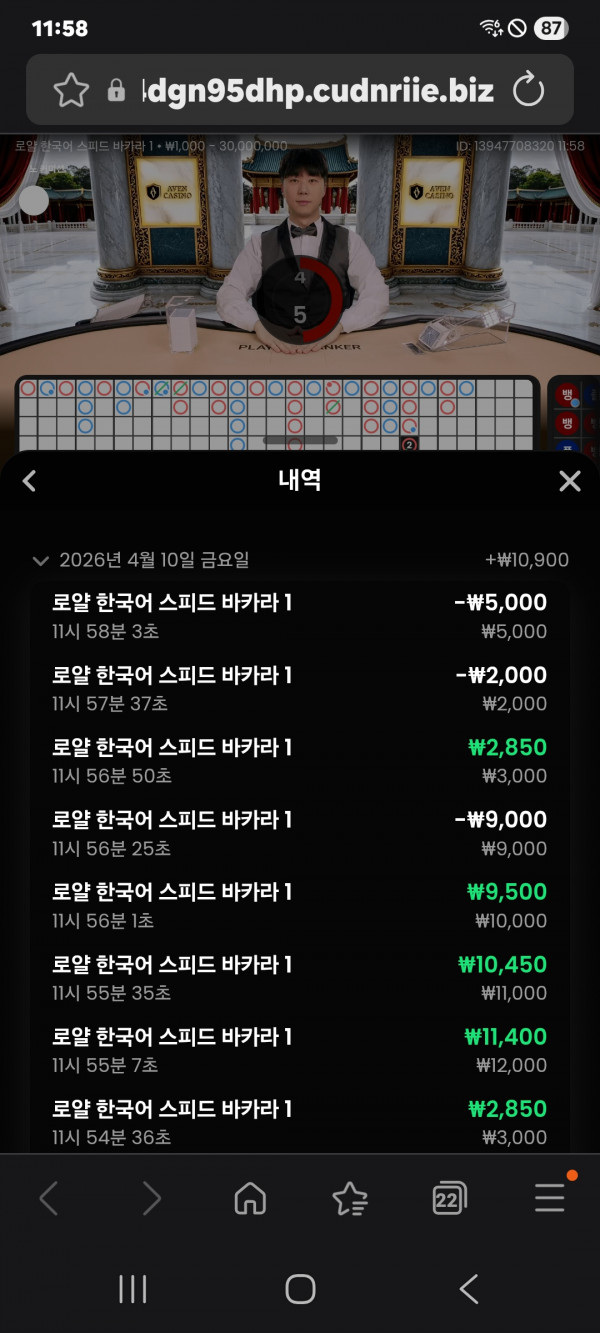
Task: Open the 11시 56분 50초 bet record
Action: point(300,761)
